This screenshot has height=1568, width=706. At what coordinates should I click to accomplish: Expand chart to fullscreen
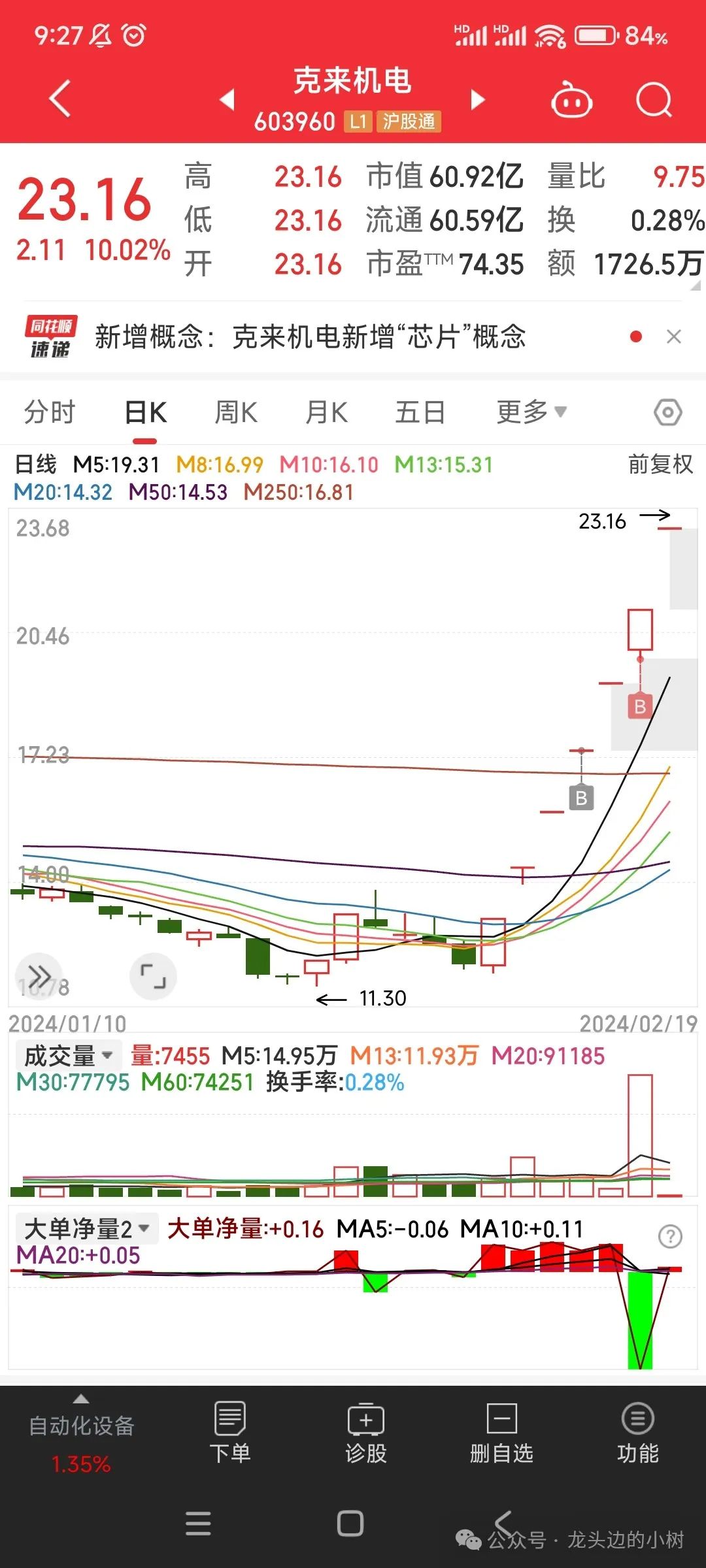point(154,976)
